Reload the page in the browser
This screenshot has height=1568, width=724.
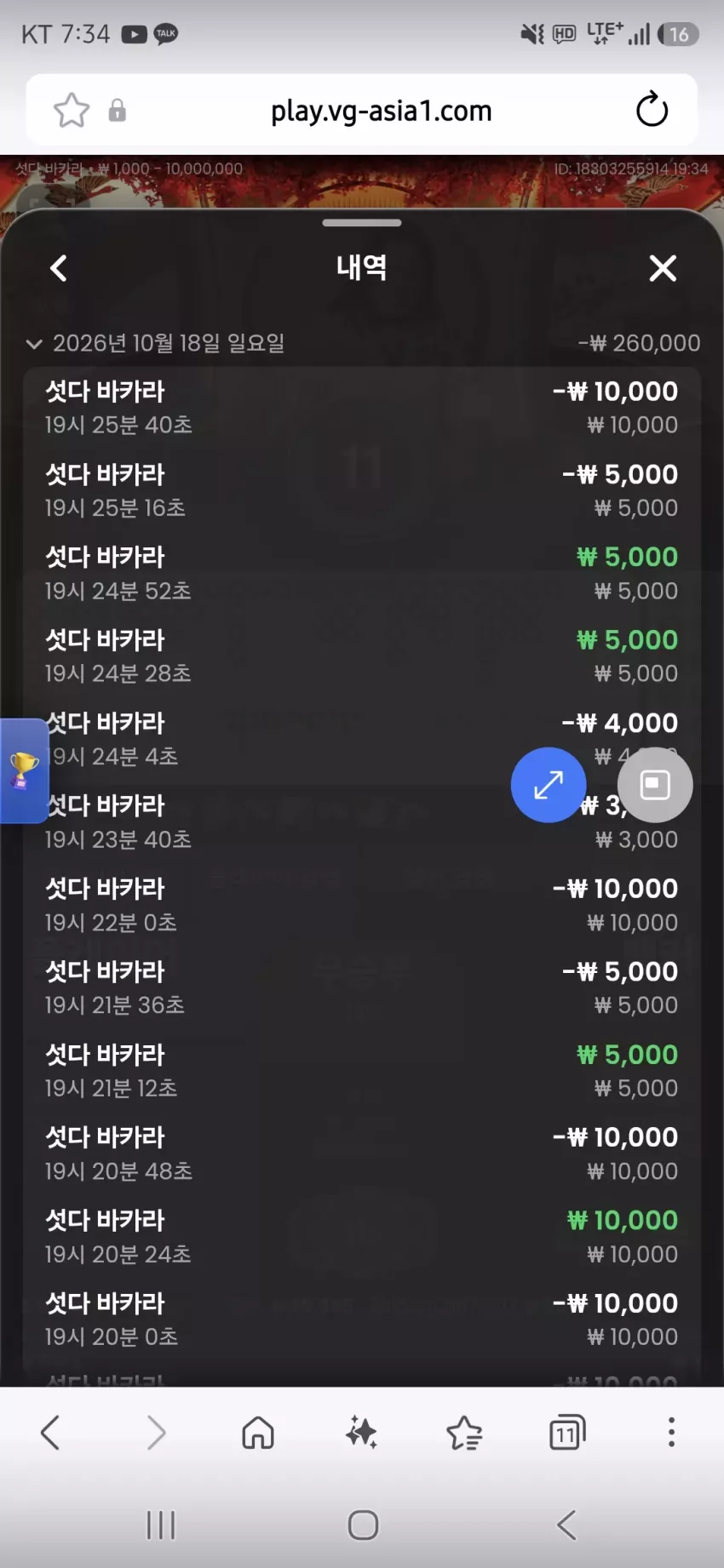[652, 110]
